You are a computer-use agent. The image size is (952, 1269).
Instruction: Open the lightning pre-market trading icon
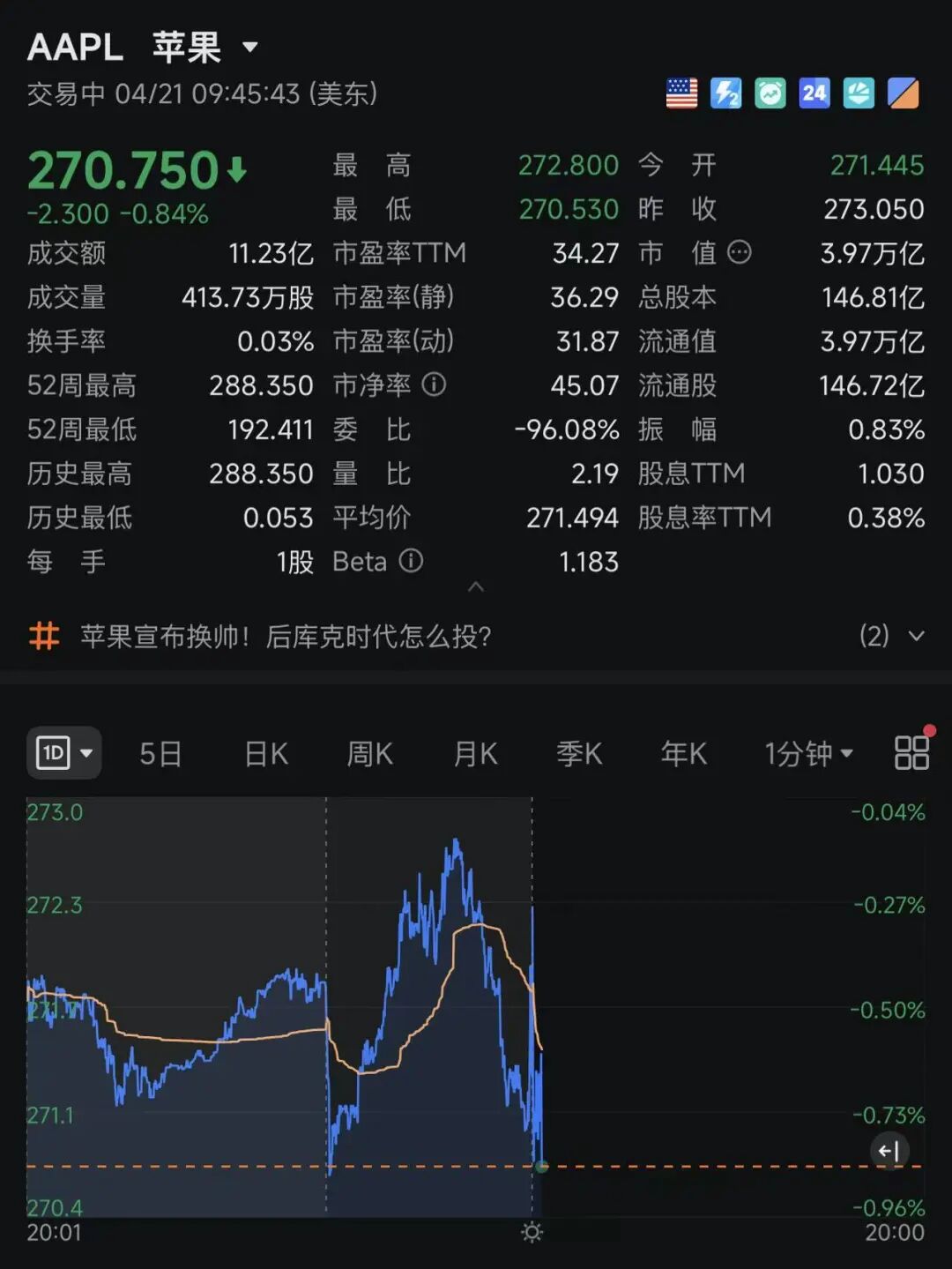click(x=725, y=93)
